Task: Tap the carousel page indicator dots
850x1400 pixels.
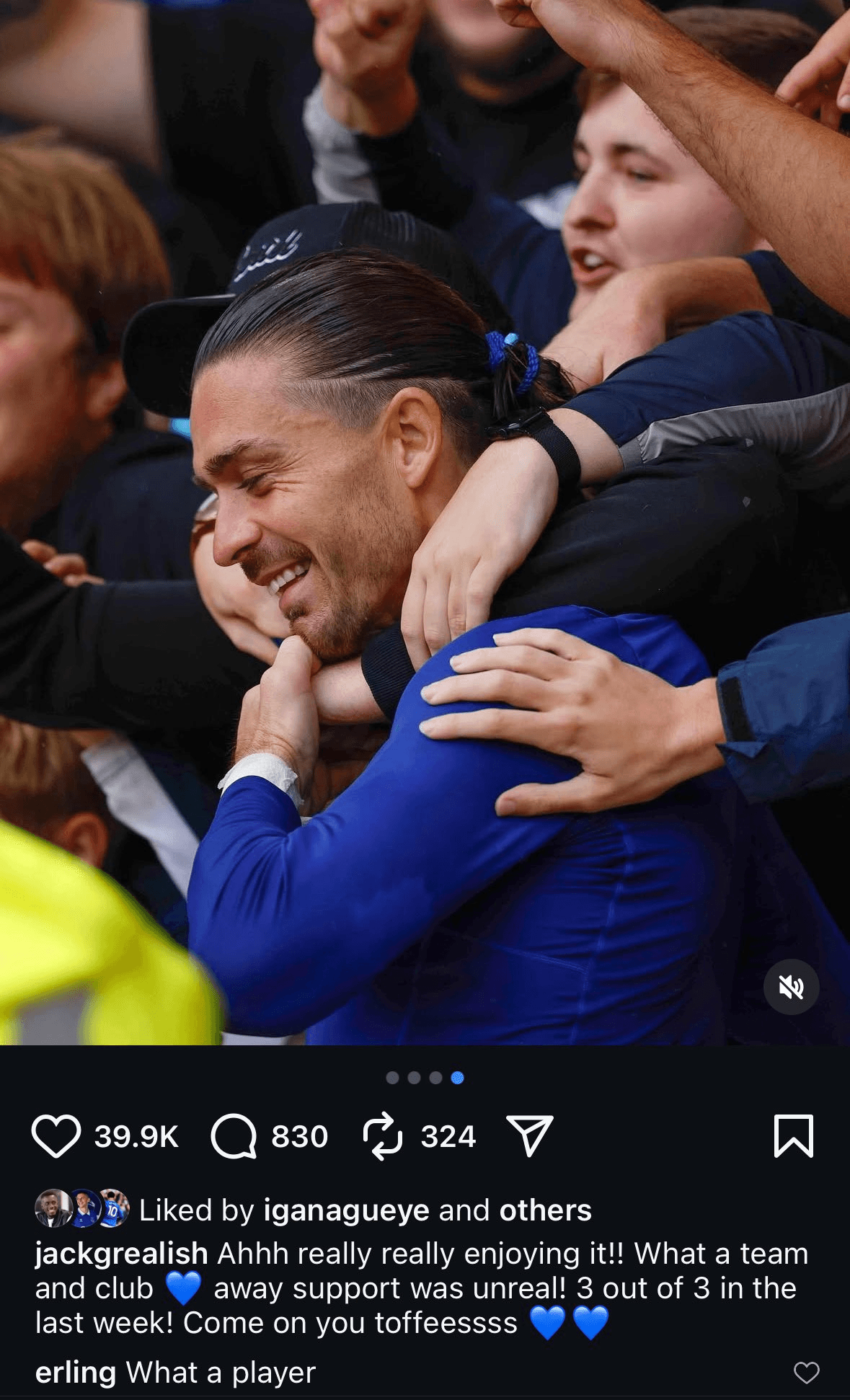Action: pyautogui.click(x=425, y=1078)
